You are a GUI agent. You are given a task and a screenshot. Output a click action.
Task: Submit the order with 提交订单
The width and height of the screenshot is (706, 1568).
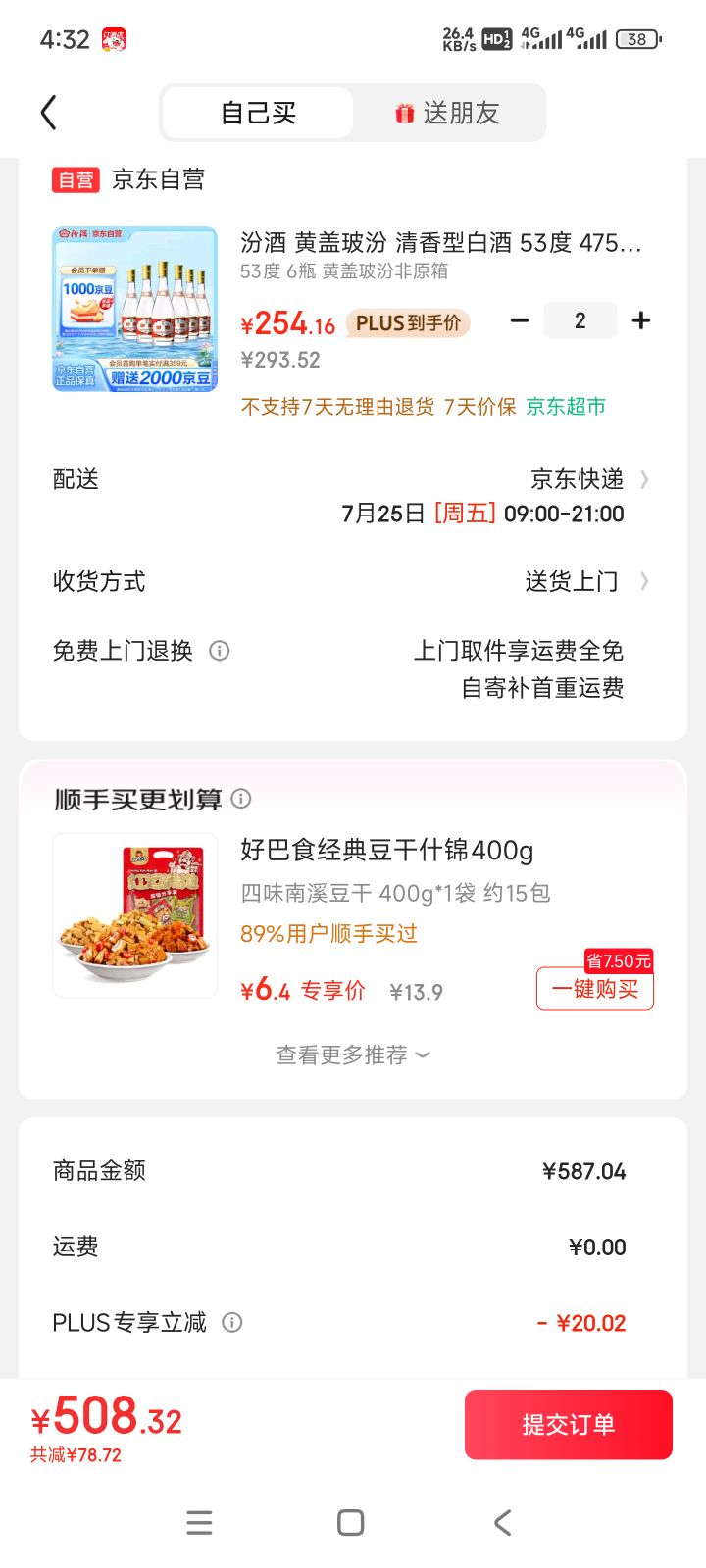[x=568, y=1424]
